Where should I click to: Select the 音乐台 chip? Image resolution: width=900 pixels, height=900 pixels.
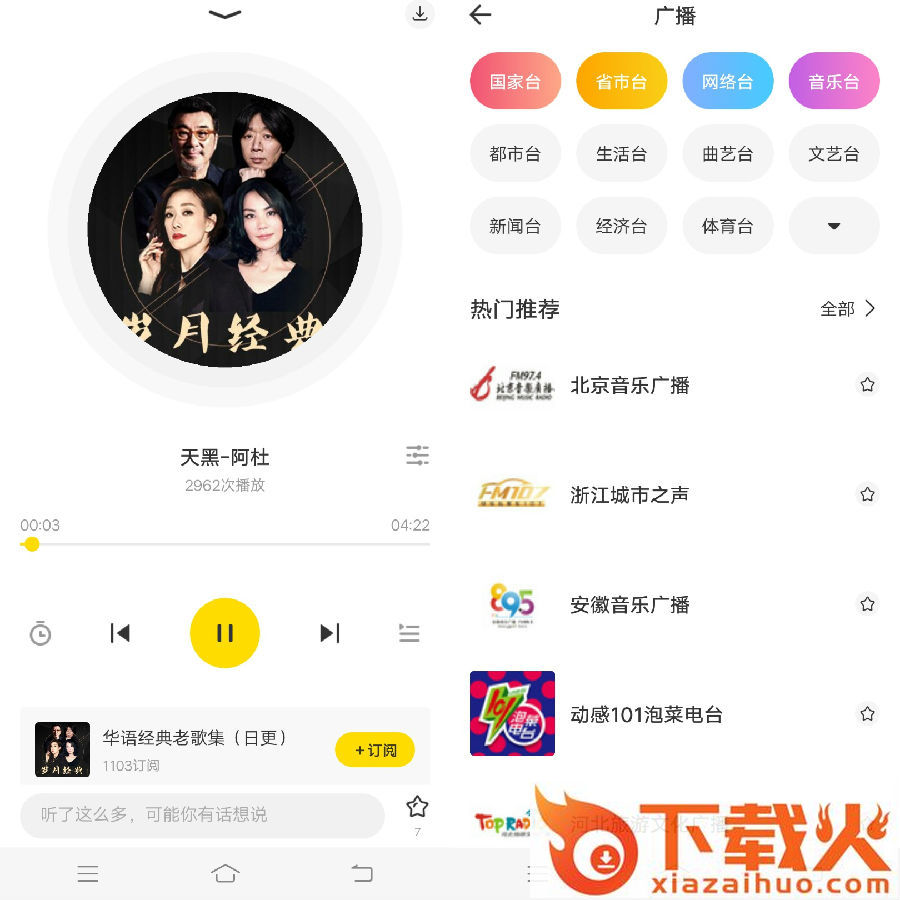(834, 81)
